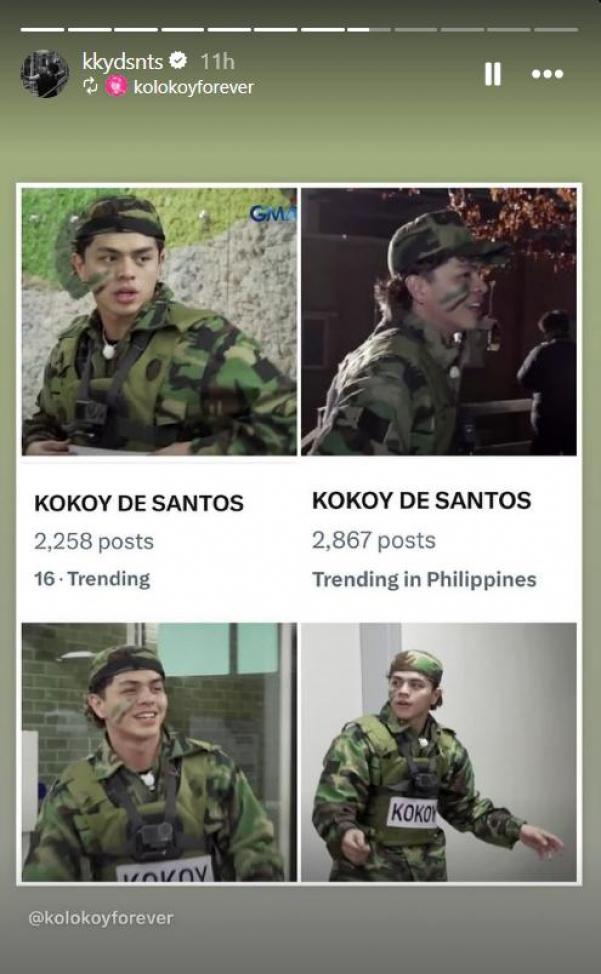Open the reshared post from kolokoyforever
Screen dimensions: 601x974
[x=299, y=534]
